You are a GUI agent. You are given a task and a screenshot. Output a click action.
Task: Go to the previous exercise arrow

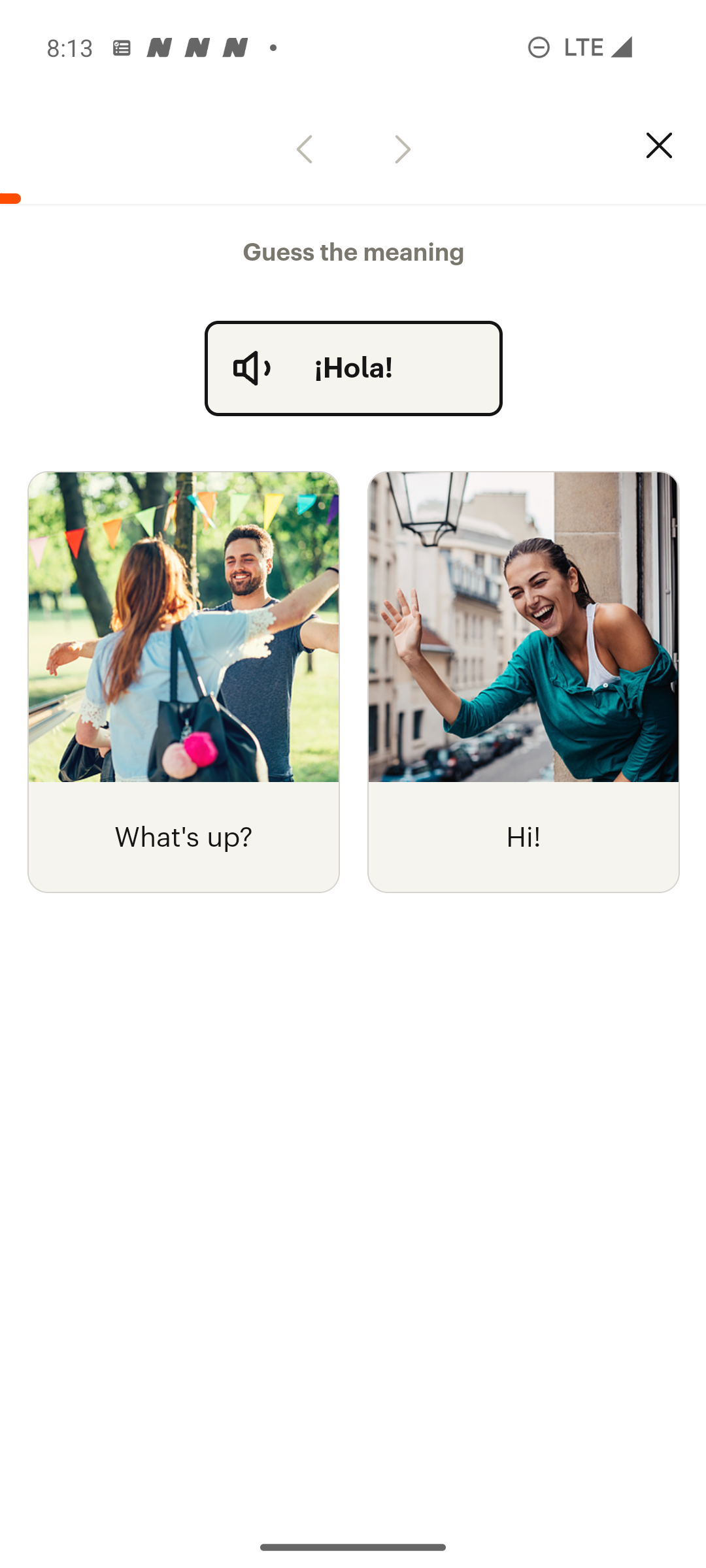click(x=305, y=150)
